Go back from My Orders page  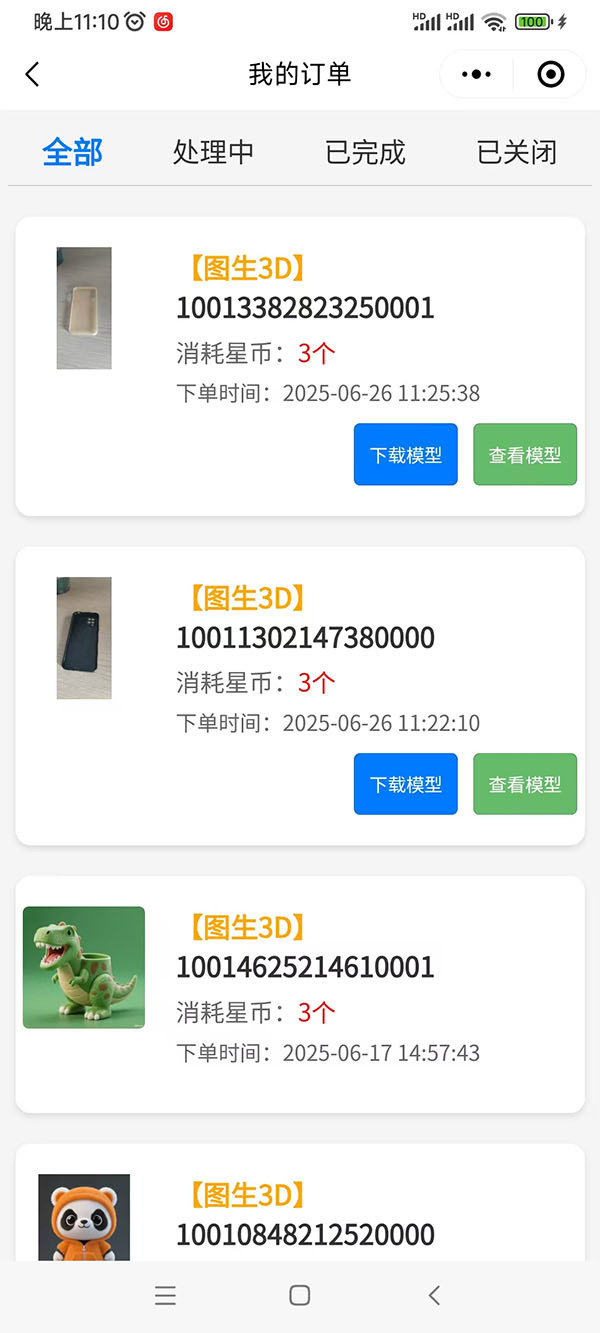click(32, 74)
